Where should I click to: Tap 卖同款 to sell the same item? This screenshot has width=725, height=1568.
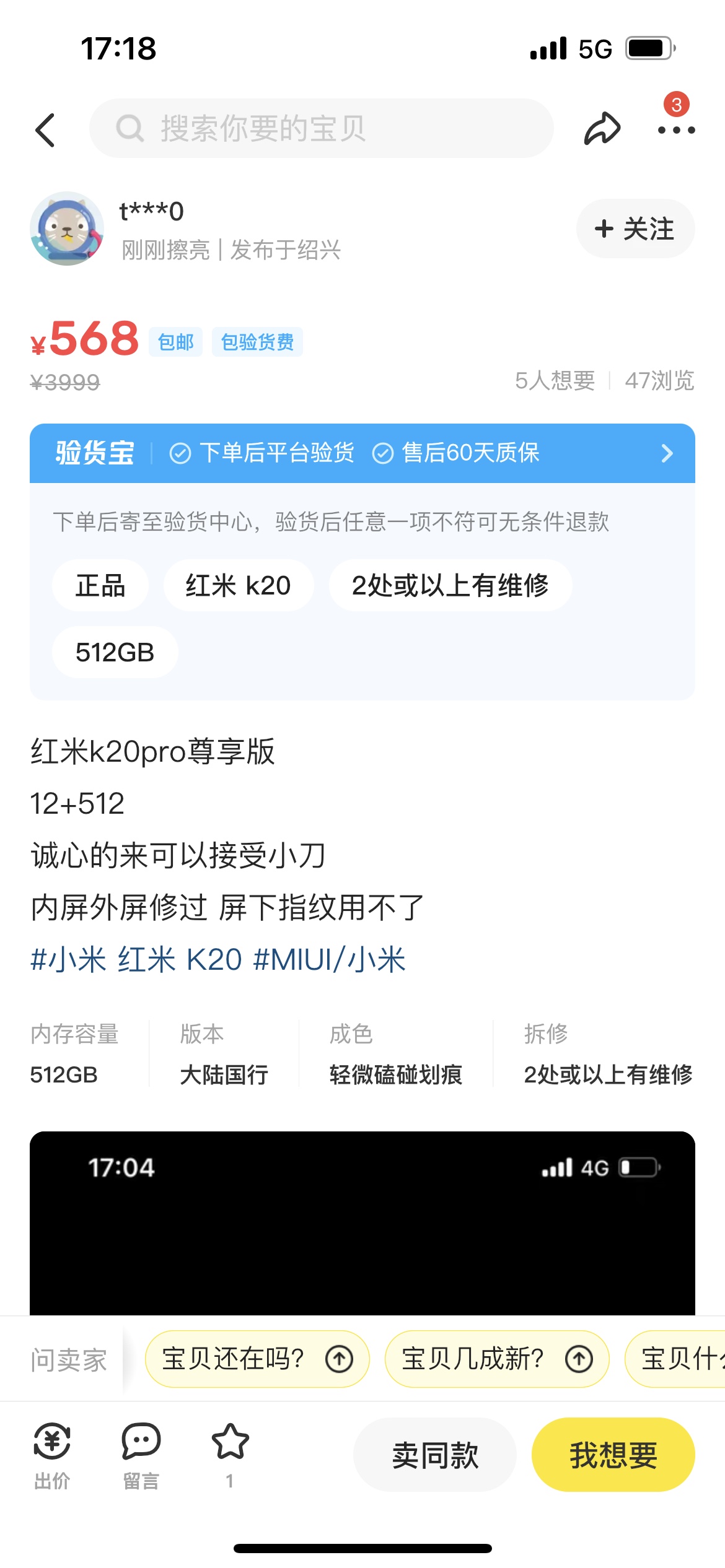[x=435, y=1455]
